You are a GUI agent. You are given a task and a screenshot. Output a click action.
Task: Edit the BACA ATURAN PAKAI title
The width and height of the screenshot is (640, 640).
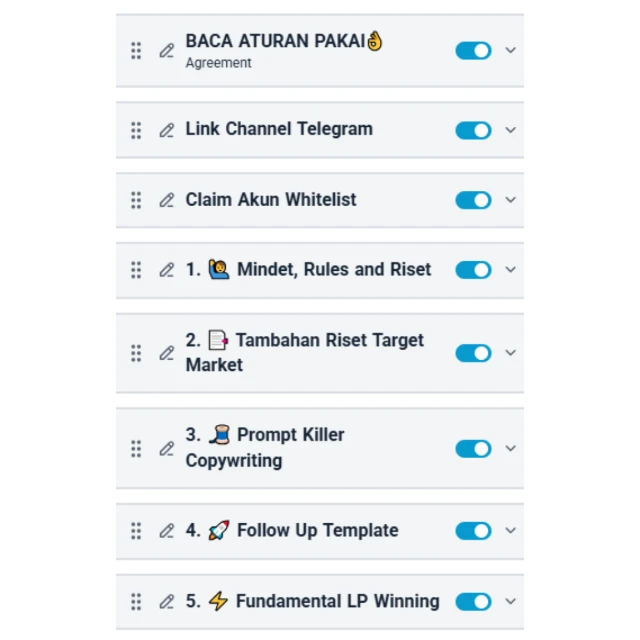click(167, 51)
